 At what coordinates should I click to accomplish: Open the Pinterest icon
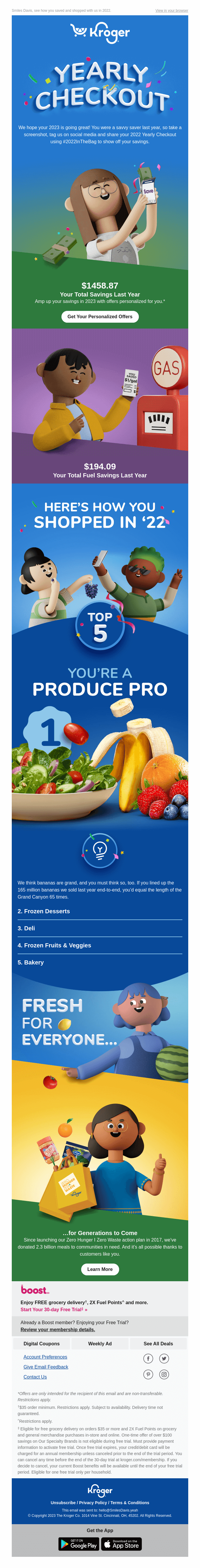tap(148, 1374)
